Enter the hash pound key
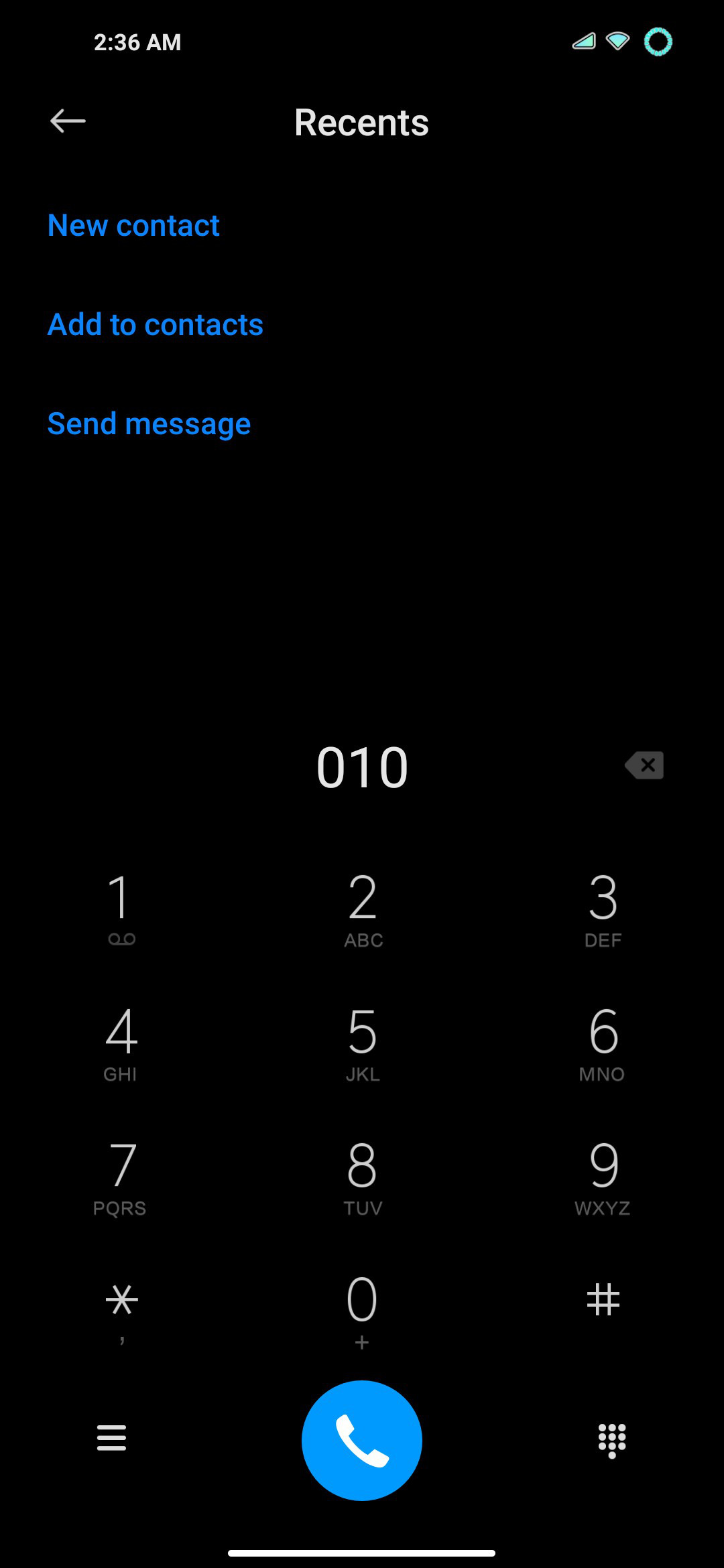Screen dimensions: 724x1568 [603, 1300]
